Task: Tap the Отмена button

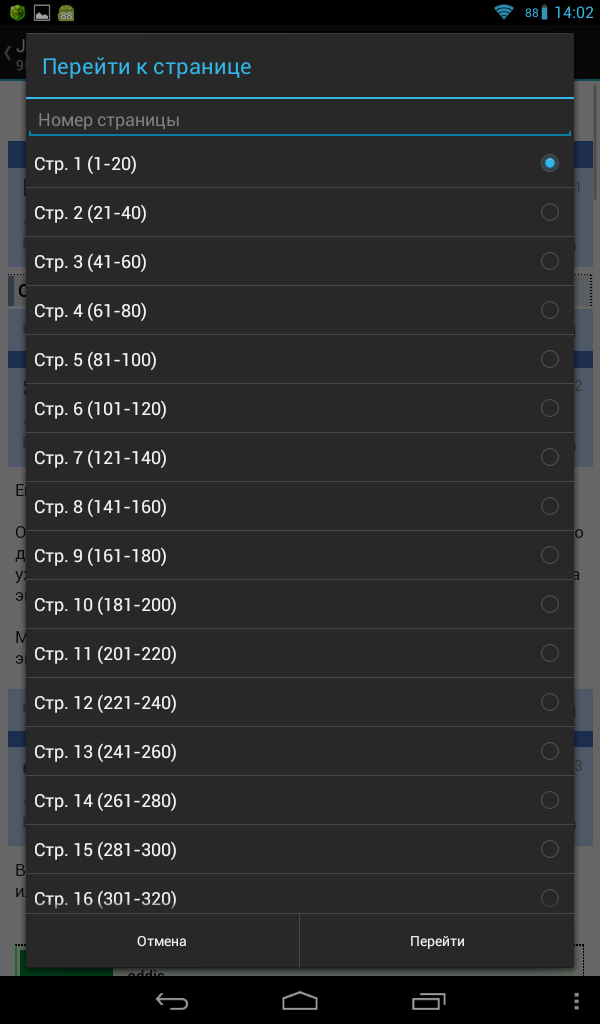Action: coord(162,941)
